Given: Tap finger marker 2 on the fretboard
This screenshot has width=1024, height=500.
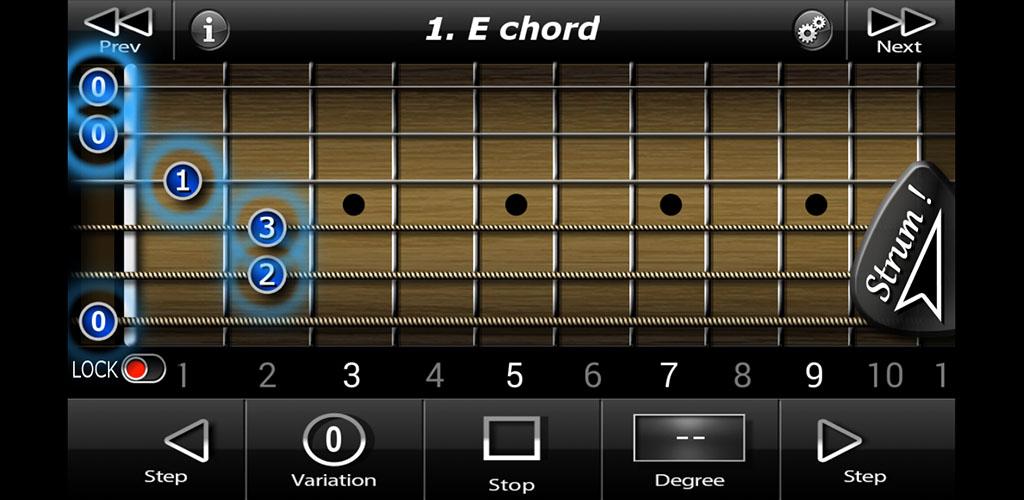Looking at the screenshot, I should point(265,274).
